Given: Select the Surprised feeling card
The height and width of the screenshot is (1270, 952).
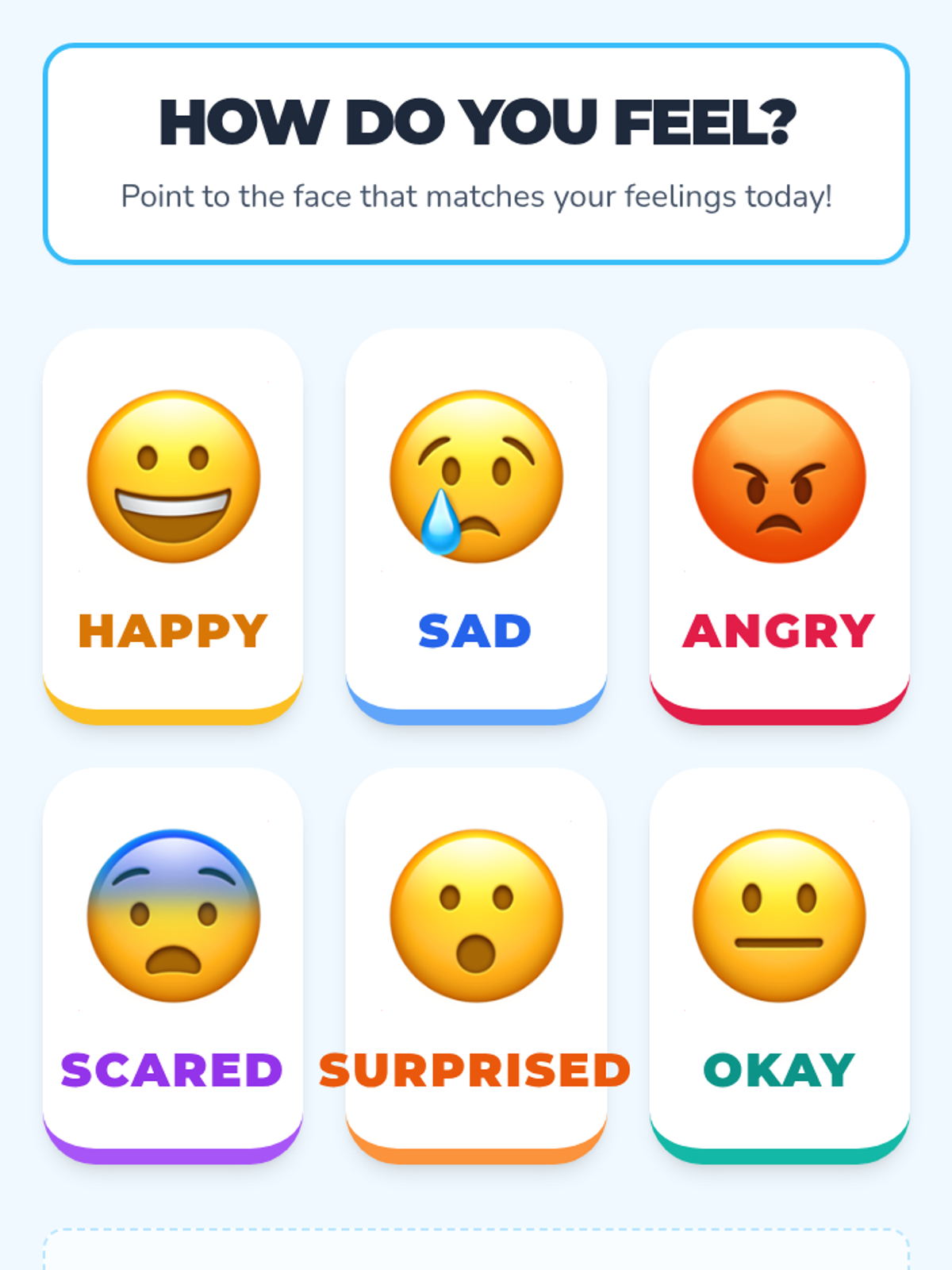Looking at the screenshot, I should point(476,962).
